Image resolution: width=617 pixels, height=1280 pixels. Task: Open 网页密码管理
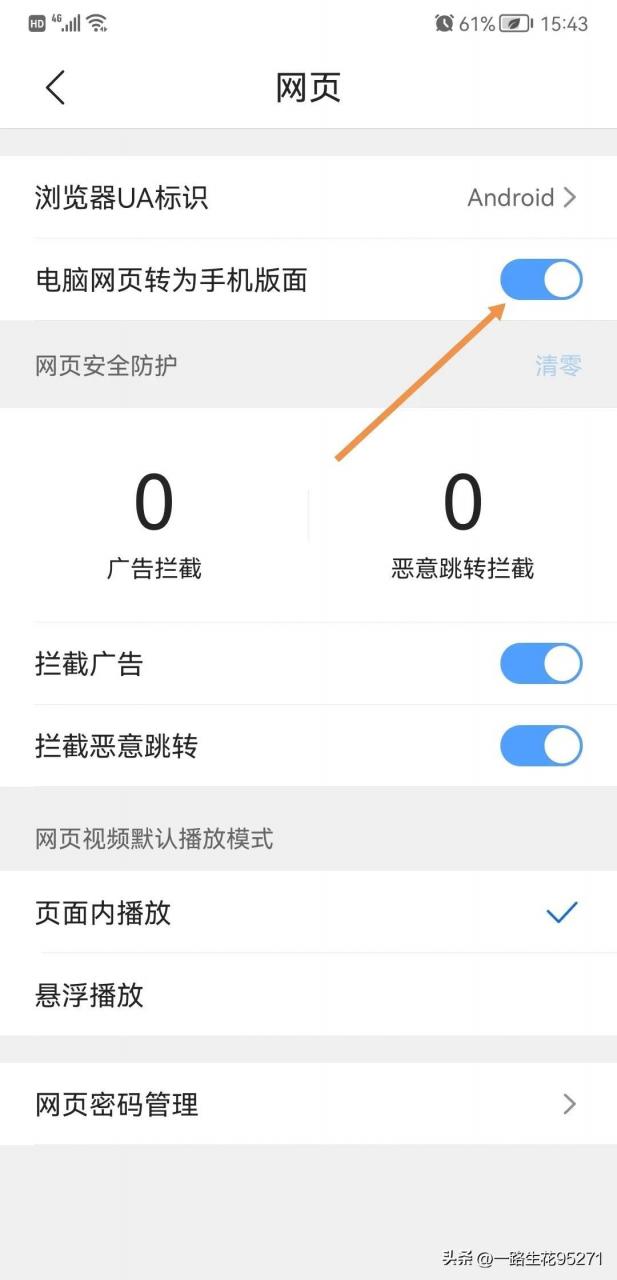(x=308, y=1104)
